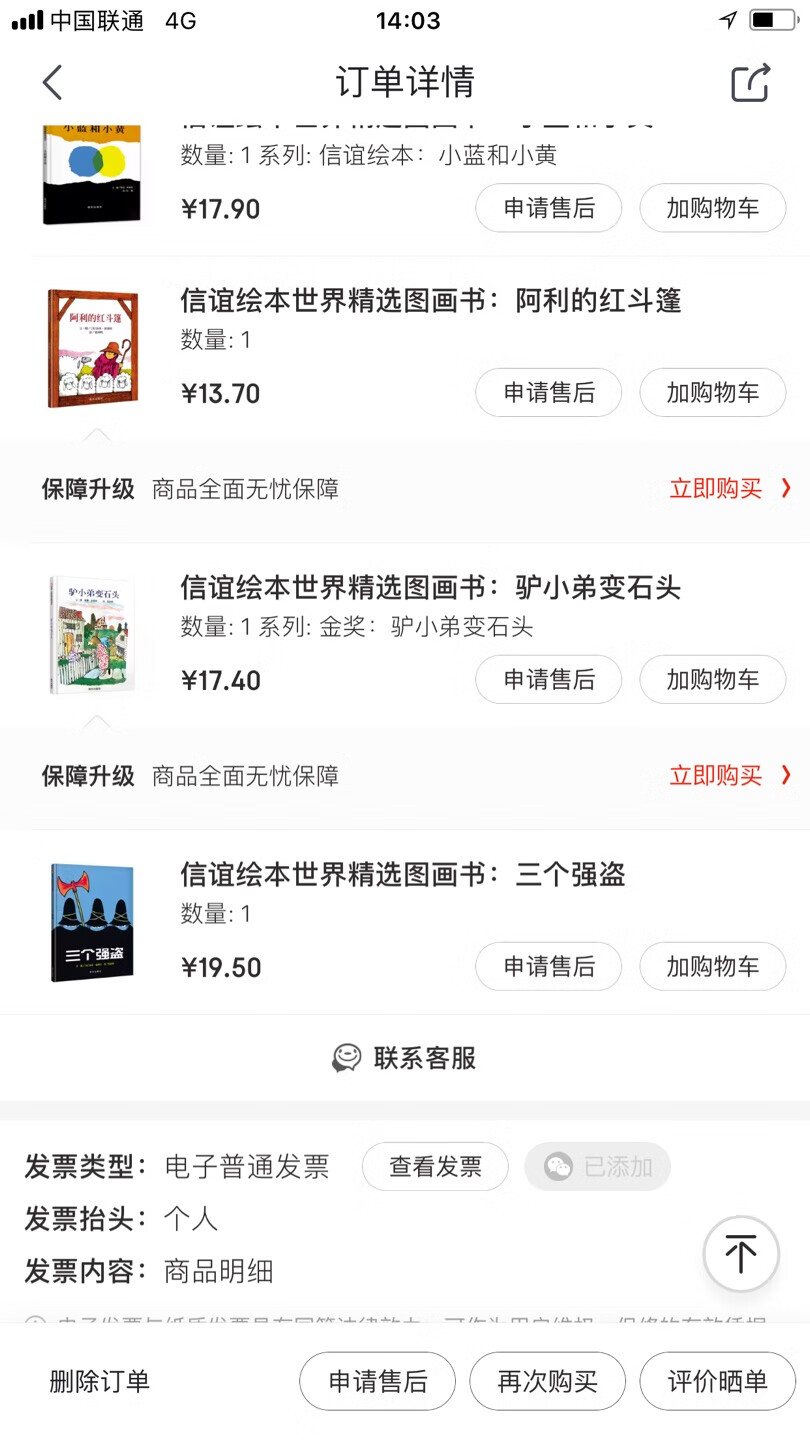Go back from order details

(x=52, y=82)
